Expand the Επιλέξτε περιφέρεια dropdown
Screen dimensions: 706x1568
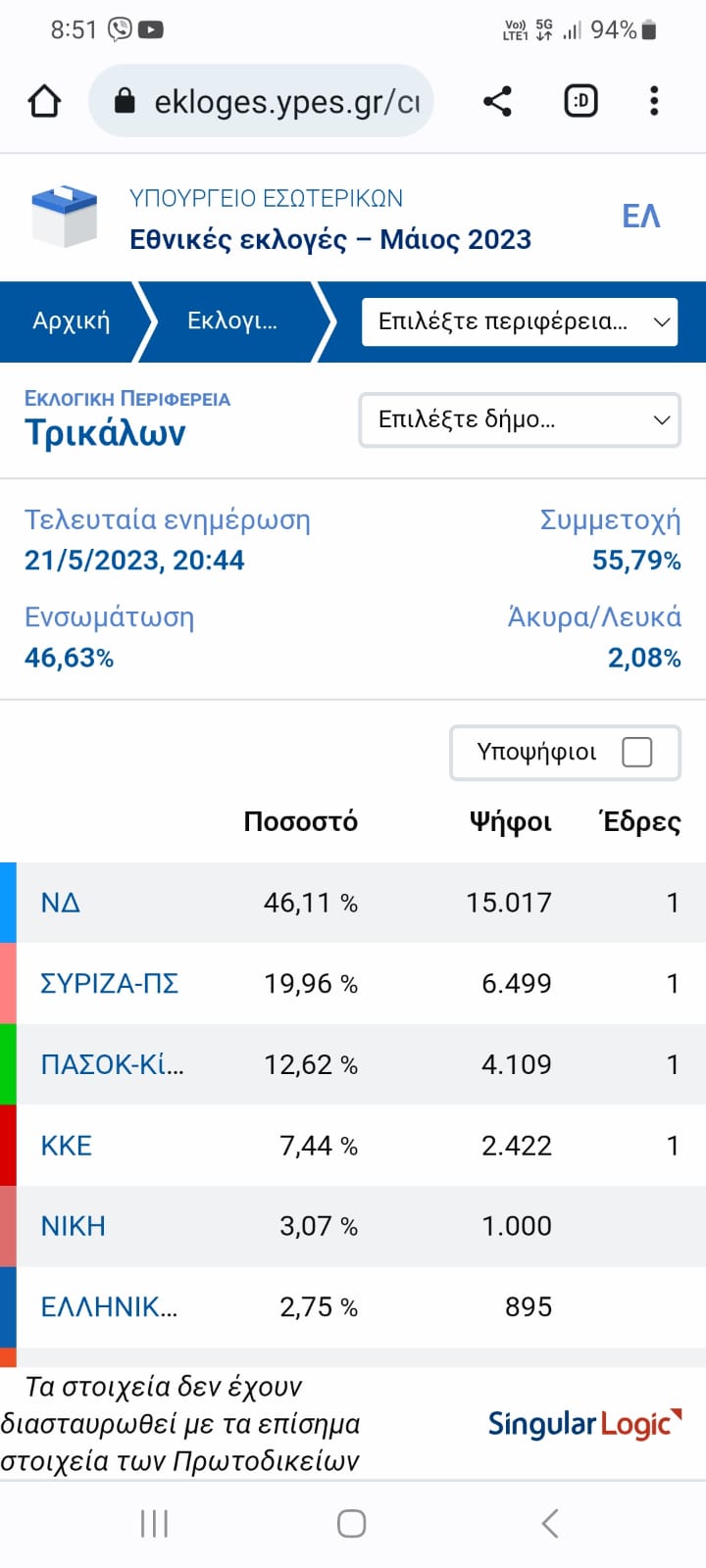[x=520, y=321]
